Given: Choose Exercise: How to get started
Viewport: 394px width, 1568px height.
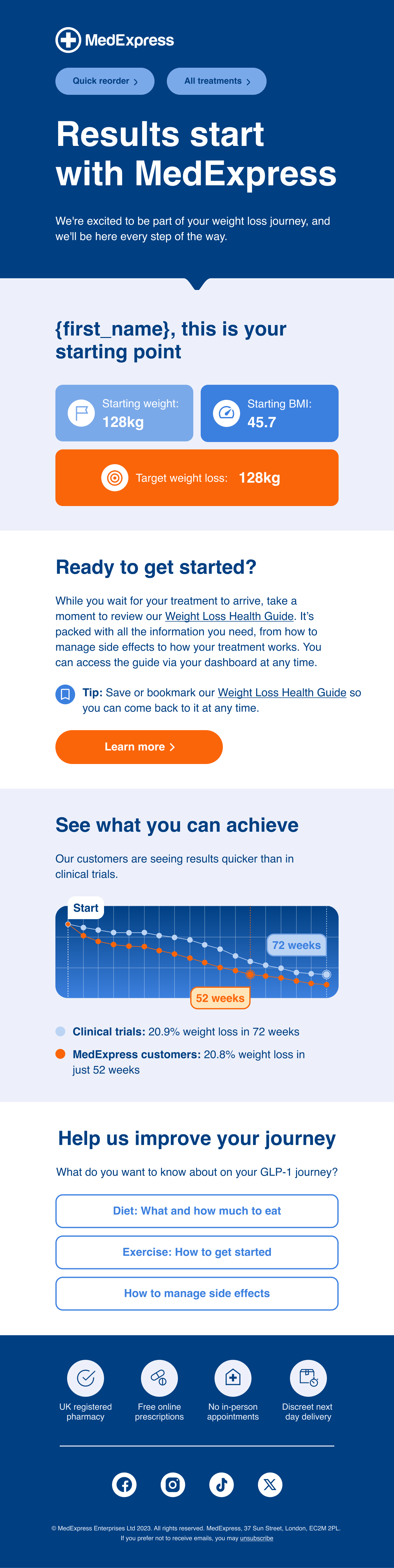Looking at the screenshot, I should pyautogui.click(x=197, y=1252).
